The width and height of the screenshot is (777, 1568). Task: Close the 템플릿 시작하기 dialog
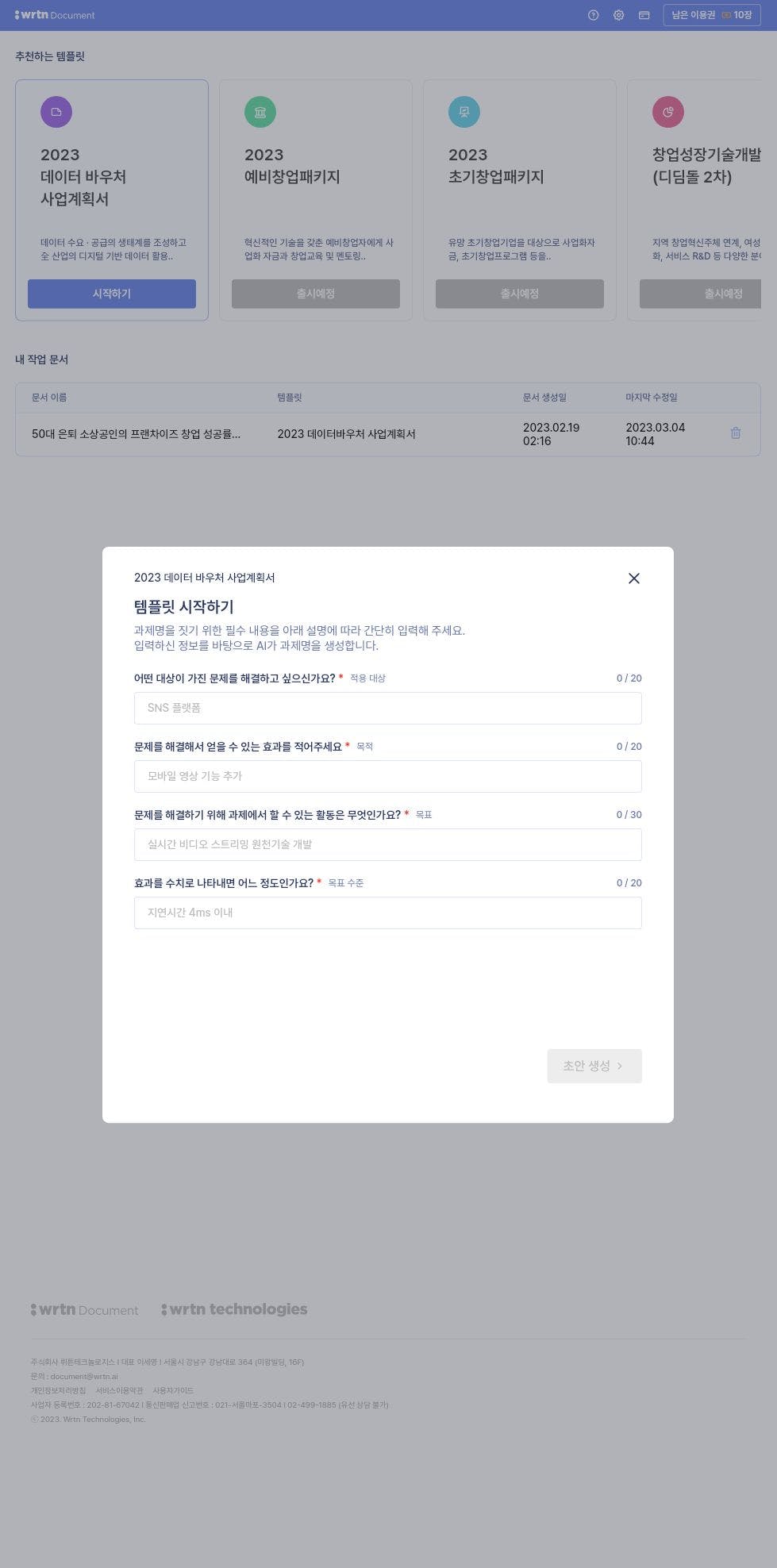[x=633, y=578]
